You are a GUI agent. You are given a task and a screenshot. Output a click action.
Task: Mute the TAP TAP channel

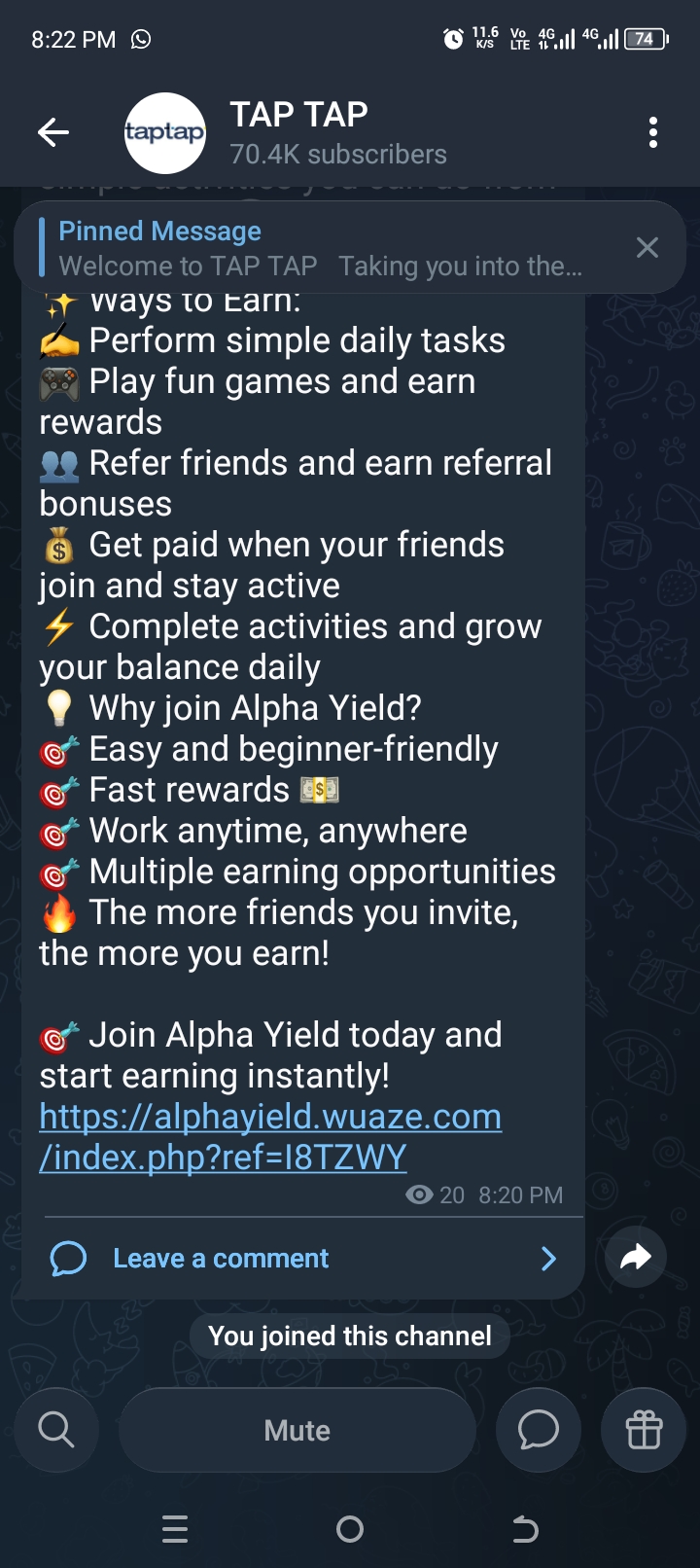(297, 1430)
